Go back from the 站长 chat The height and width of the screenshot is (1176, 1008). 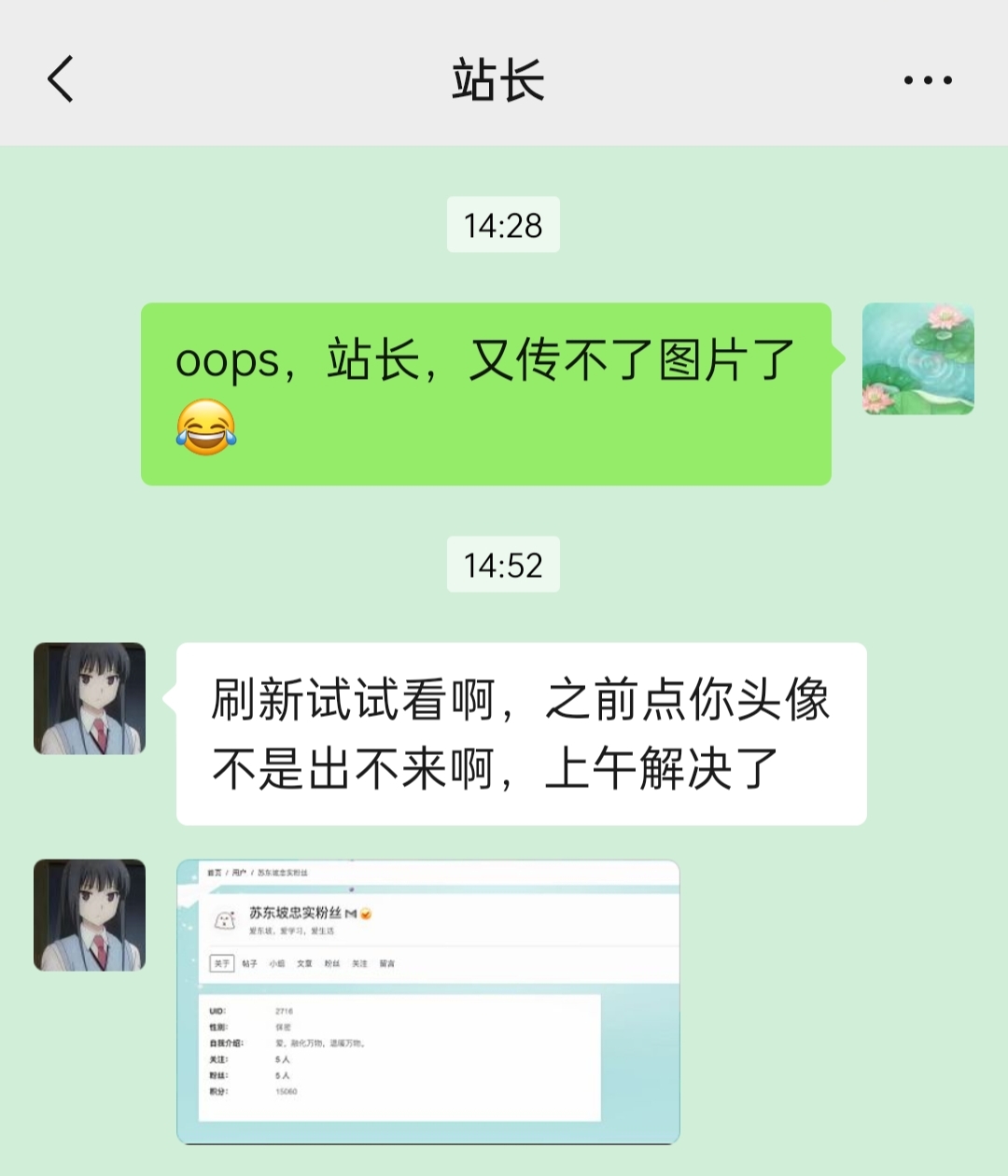click(61, 79)
